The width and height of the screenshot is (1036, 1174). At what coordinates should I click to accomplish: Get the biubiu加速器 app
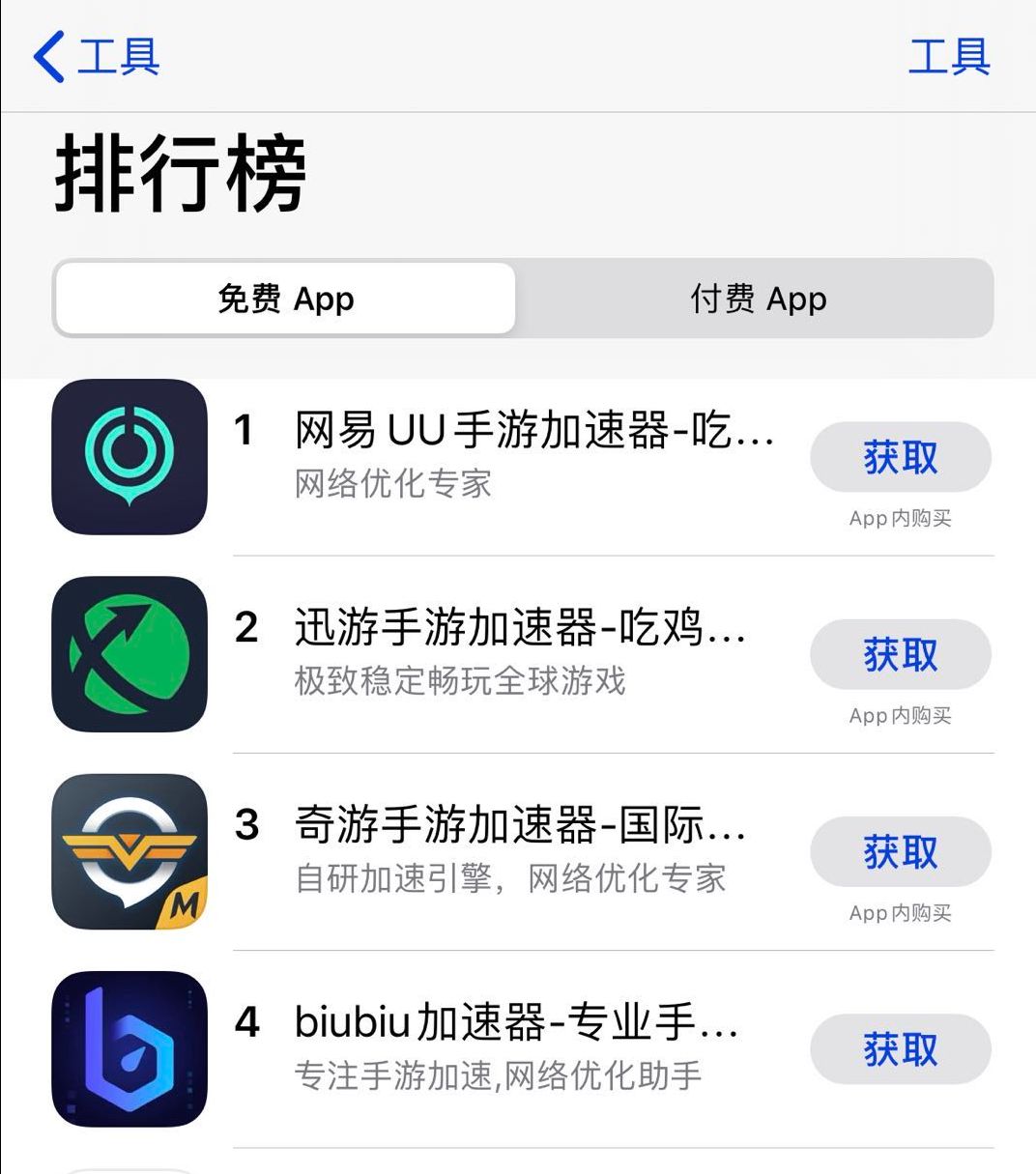coord(900,1049)
